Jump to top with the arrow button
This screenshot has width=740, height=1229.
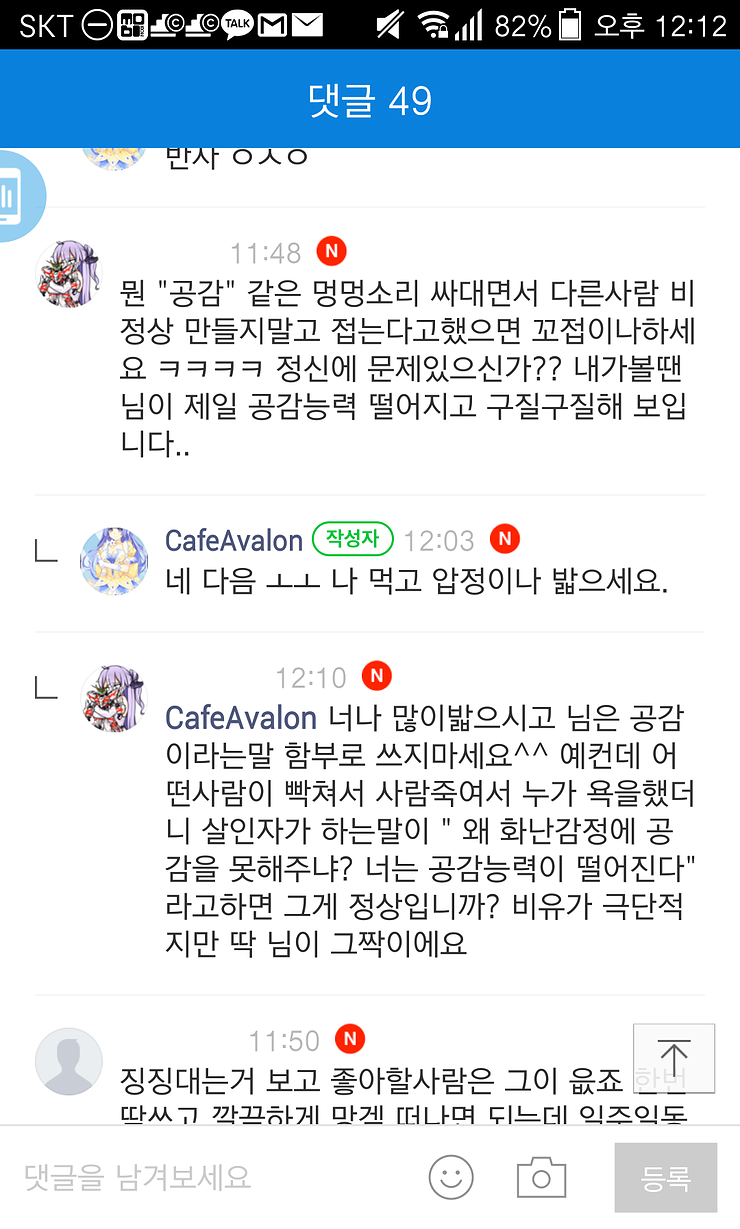coord(674,1058)
